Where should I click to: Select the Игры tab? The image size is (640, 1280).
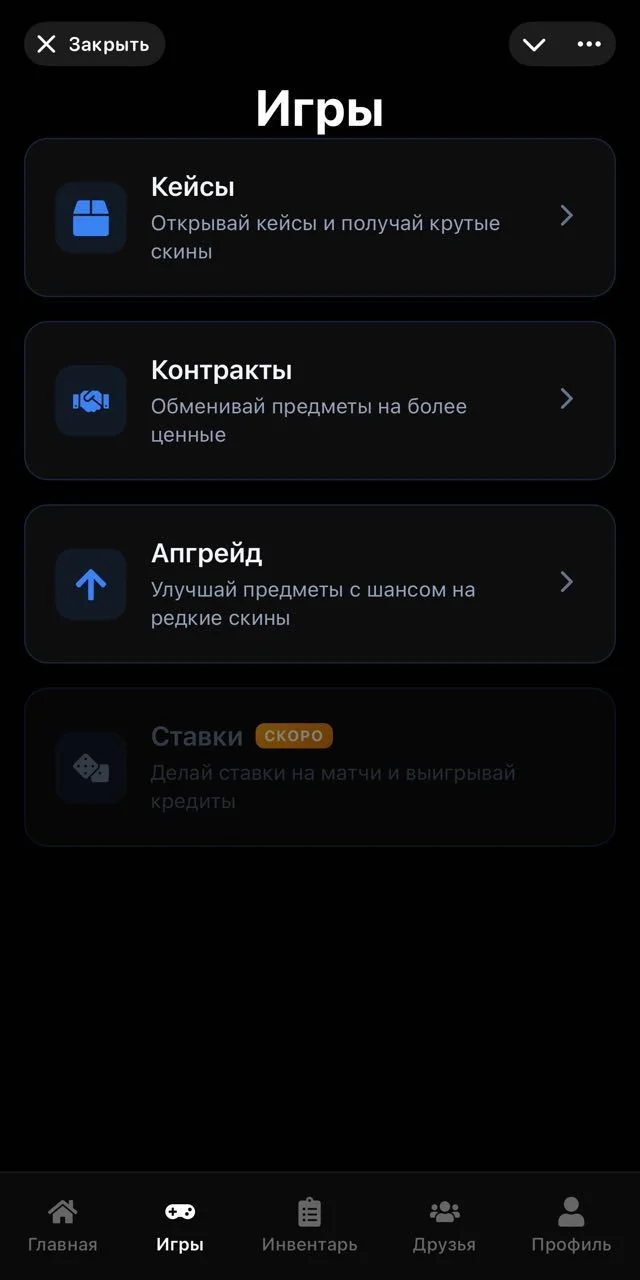[180, 1226]
